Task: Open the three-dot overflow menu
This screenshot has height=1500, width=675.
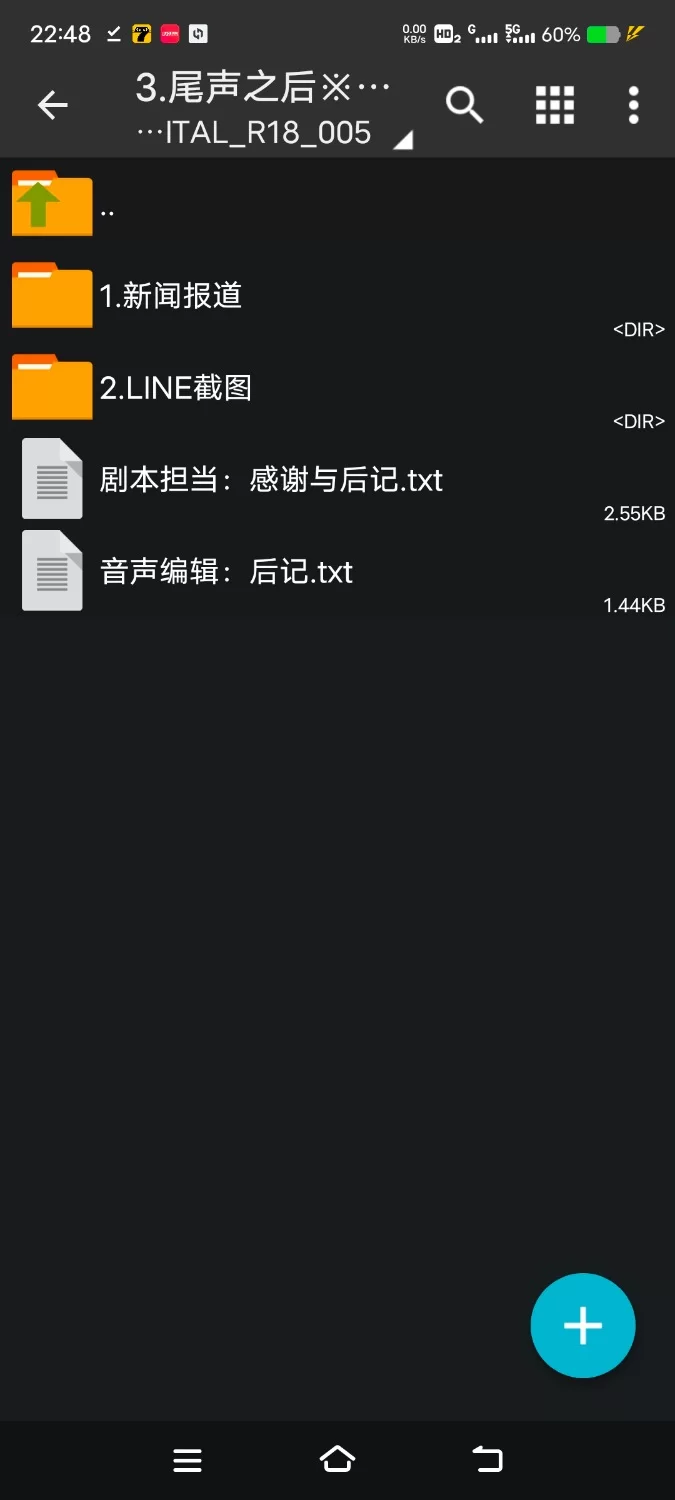Action: coord(633,105)
